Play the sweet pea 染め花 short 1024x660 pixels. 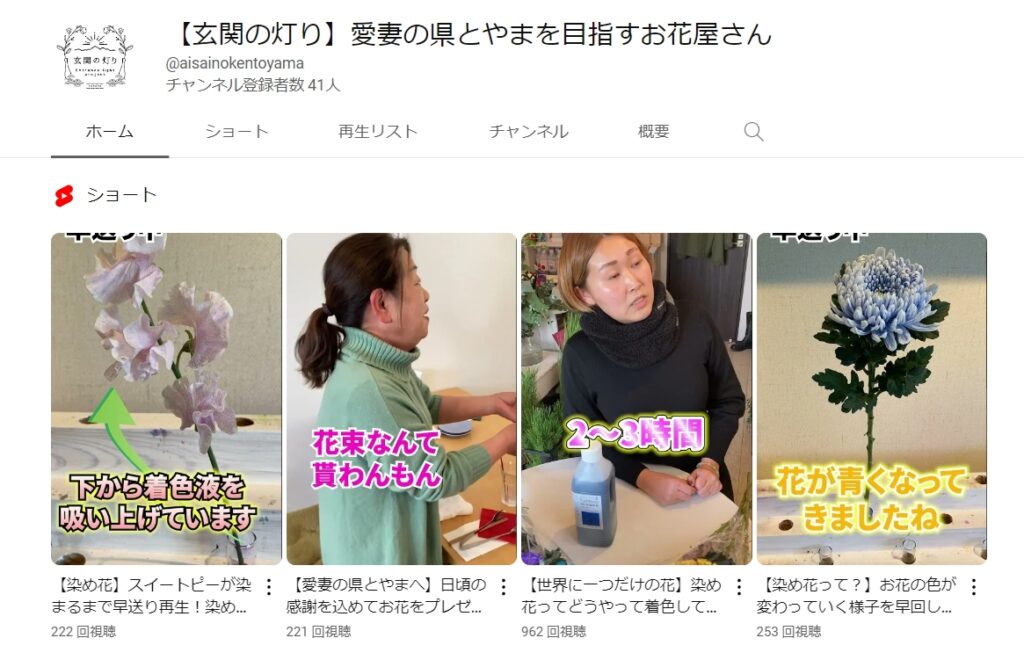tap(166, 399)
